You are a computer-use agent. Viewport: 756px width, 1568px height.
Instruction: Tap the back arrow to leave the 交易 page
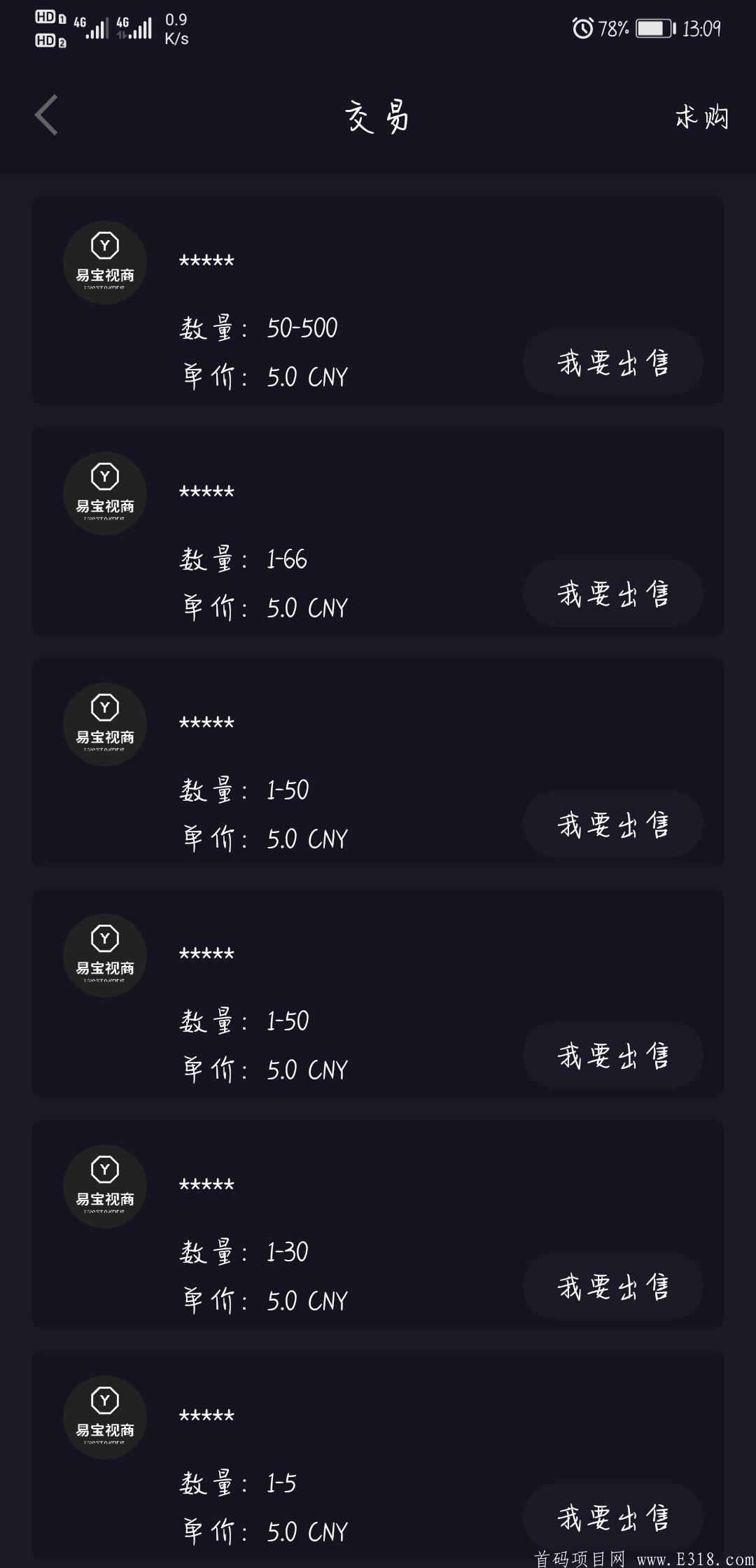click(45, 115)
